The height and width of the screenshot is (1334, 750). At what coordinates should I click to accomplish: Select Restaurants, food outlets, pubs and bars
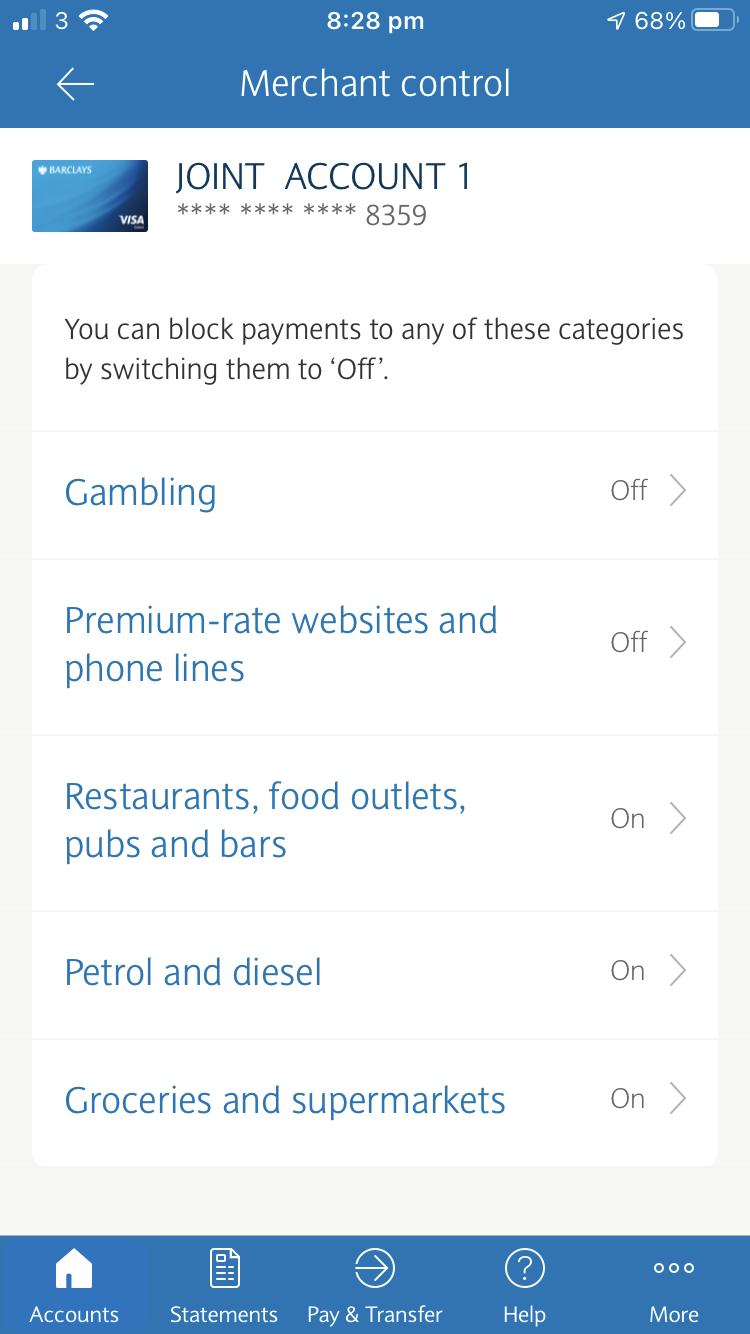coord(375,821)
